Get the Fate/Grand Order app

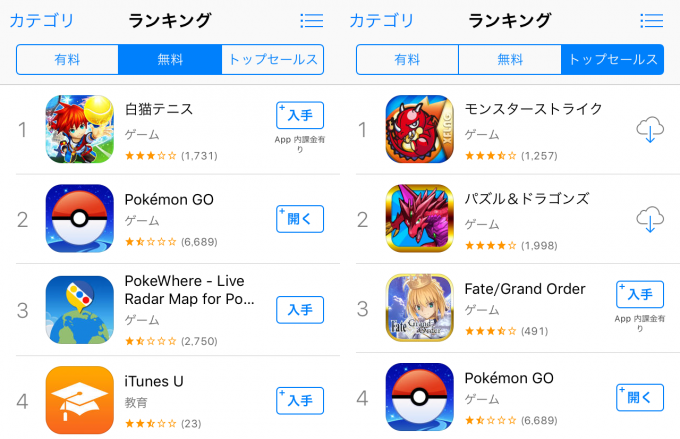coord(640,294)
